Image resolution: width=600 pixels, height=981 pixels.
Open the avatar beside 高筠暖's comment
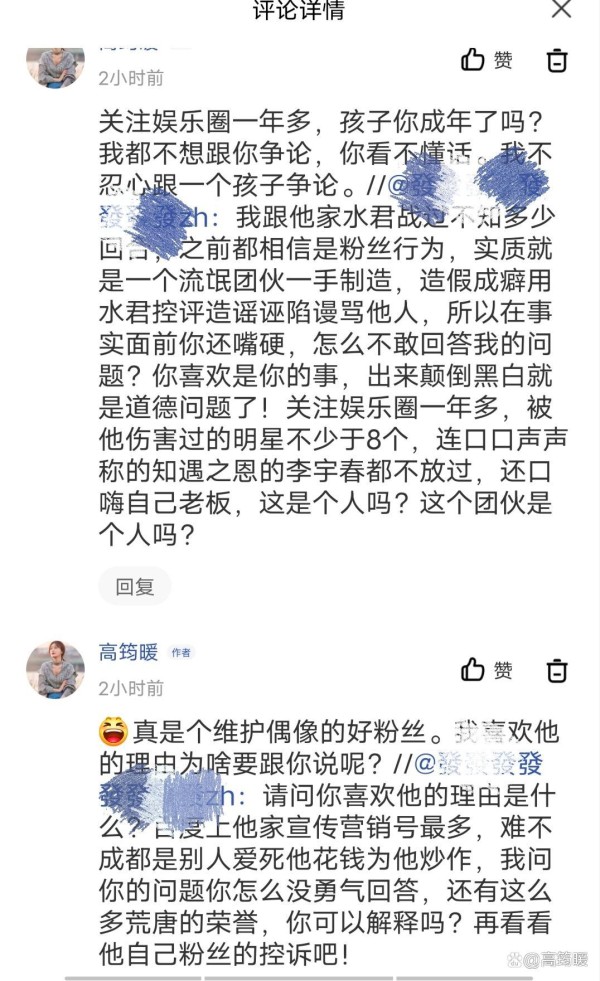coord(55,669)
